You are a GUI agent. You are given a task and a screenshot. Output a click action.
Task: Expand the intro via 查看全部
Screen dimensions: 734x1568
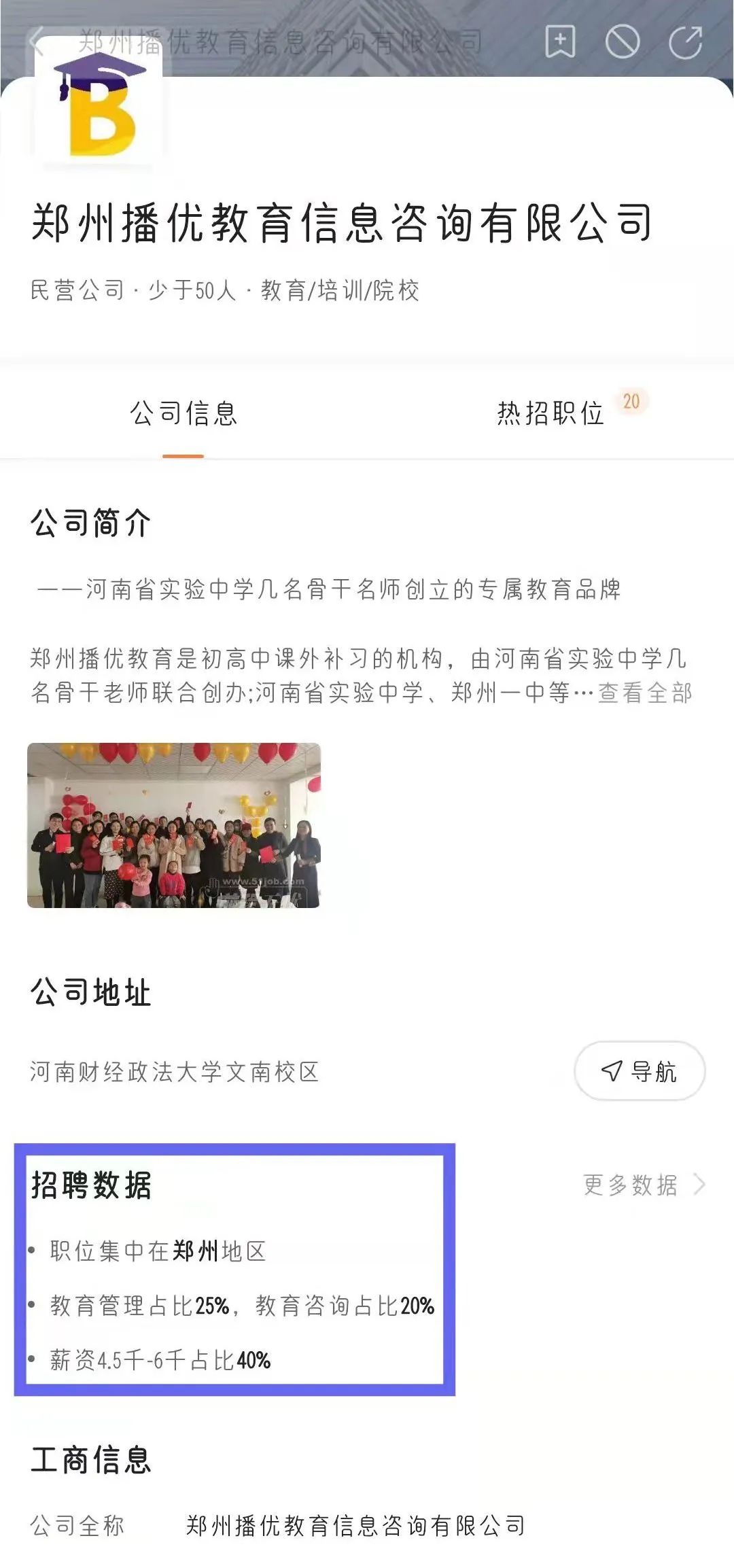click(x=645, y=693)
